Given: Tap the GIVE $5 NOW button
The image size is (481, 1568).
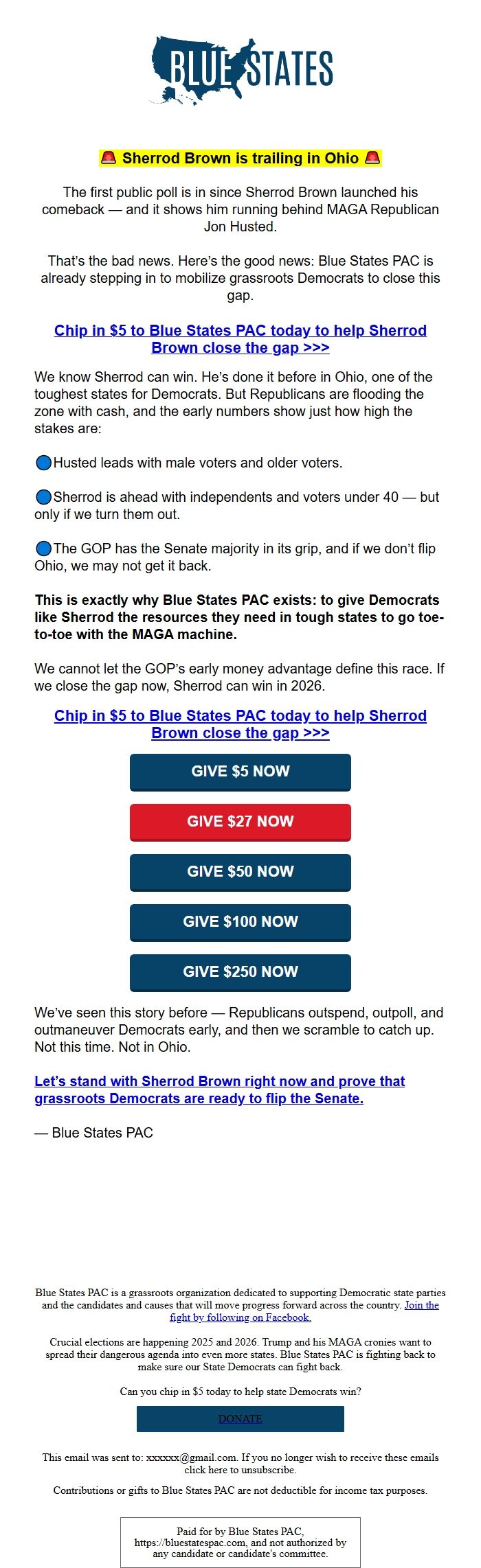Looking at the screenshot, I should click(x=240, y=772).
